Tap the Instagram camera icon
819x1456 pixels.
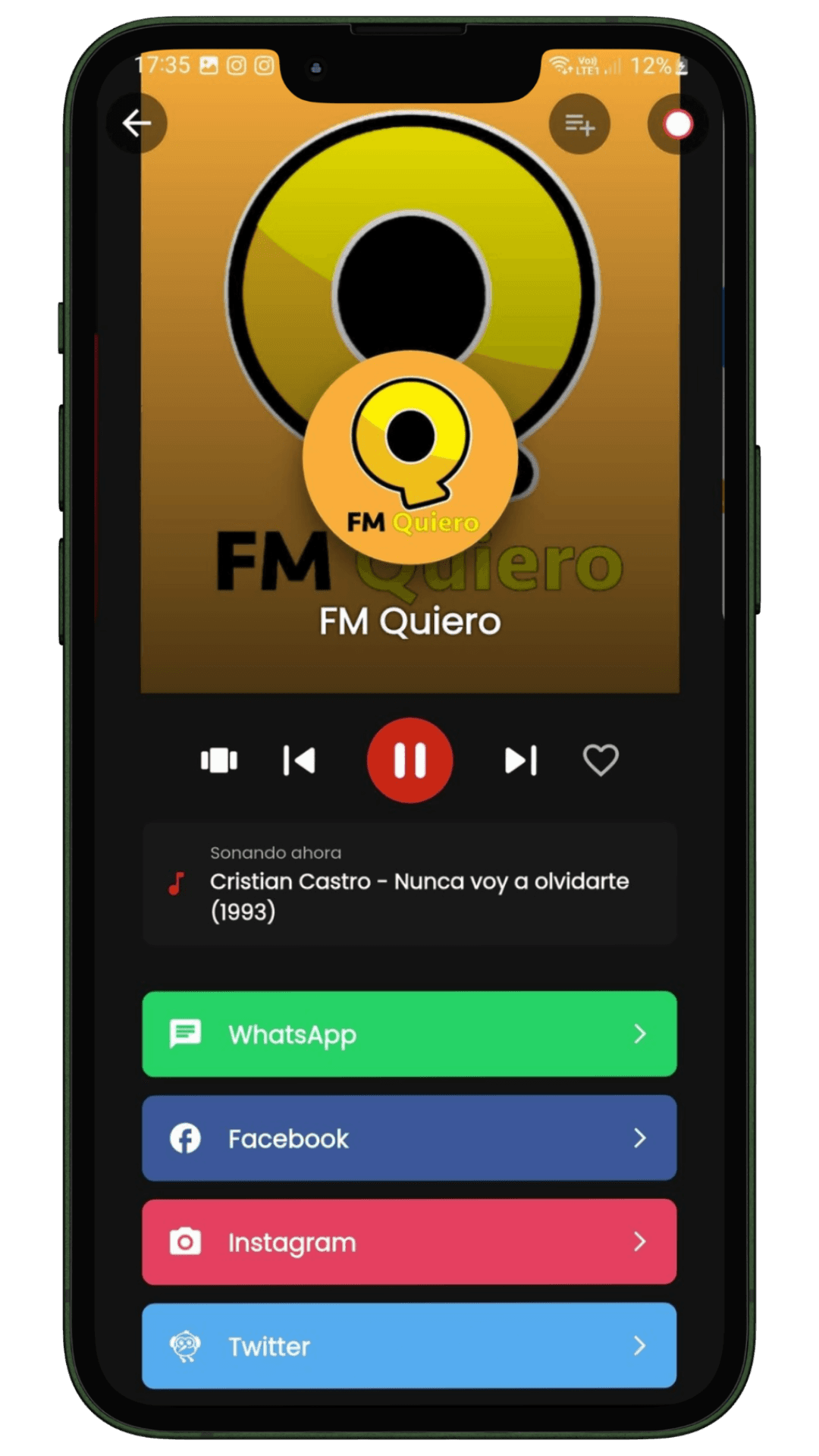click(x=186, y=1241)
